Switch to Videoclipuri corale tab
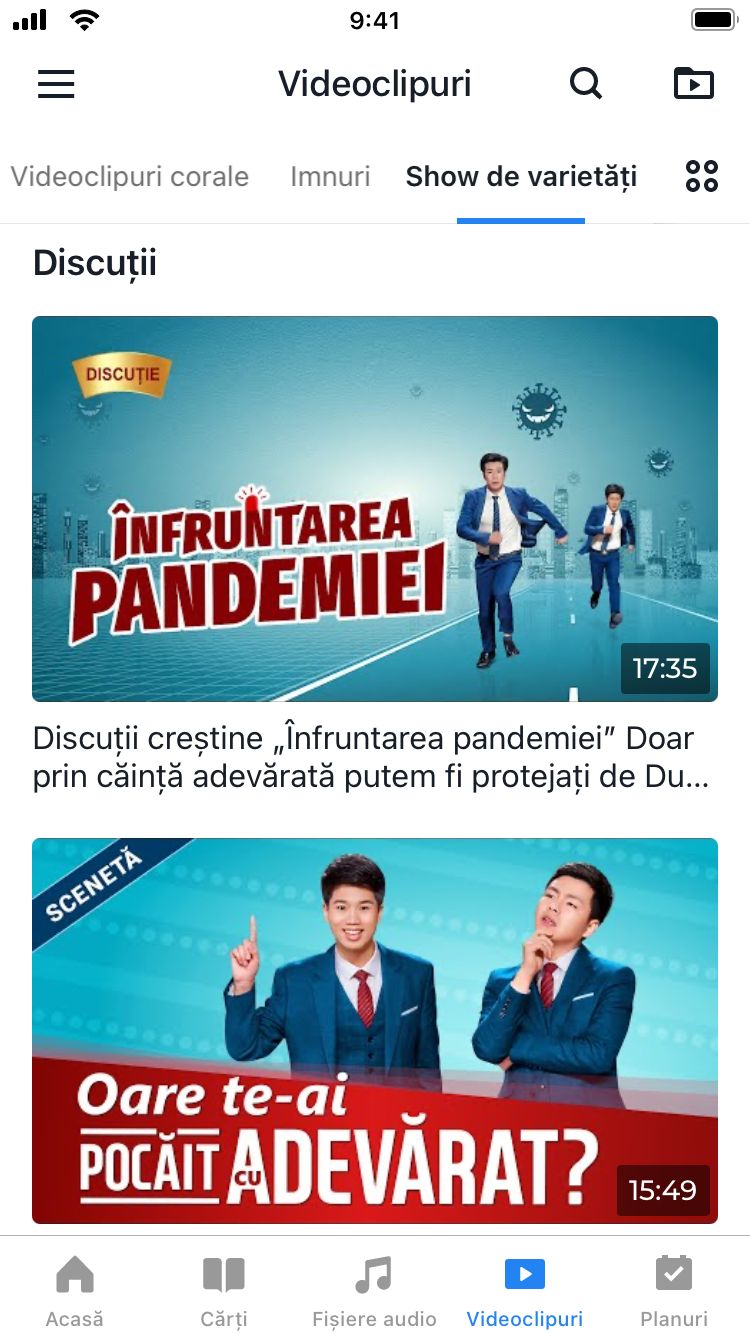Viewport: 750px width, 1334px height. point(130,177)
